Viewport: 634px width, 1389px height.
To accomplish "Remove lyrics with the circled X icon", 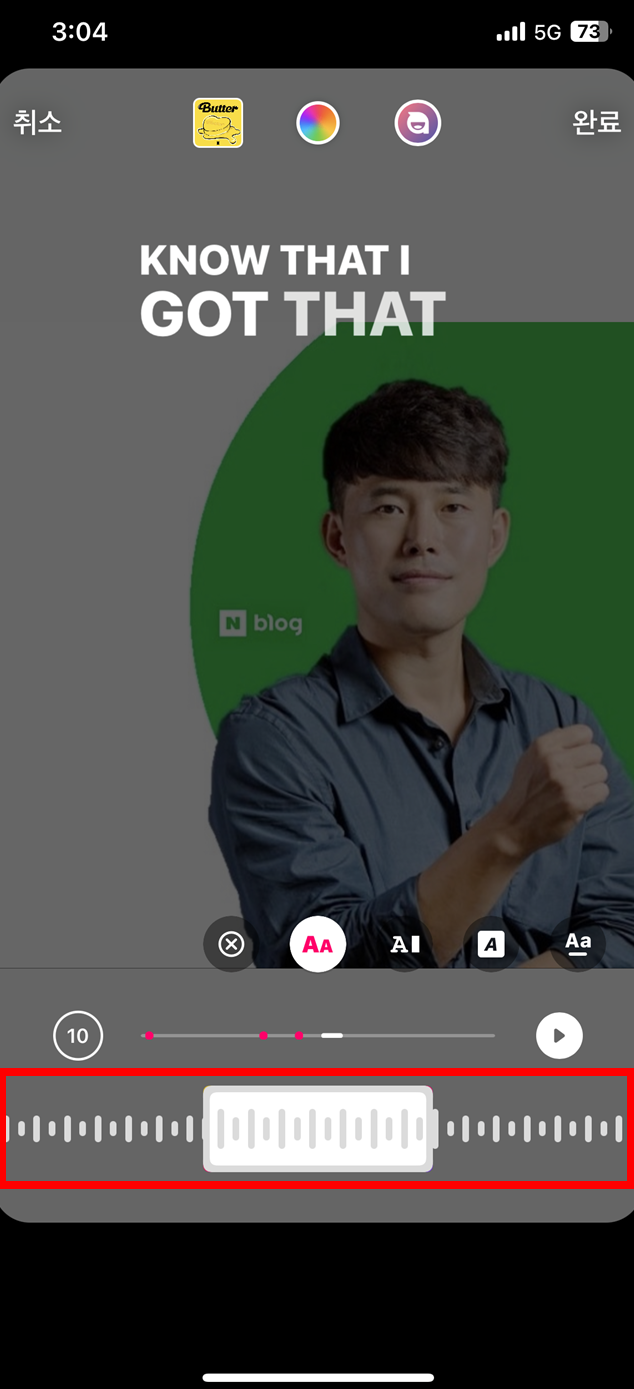I will (x=231, y=944).
